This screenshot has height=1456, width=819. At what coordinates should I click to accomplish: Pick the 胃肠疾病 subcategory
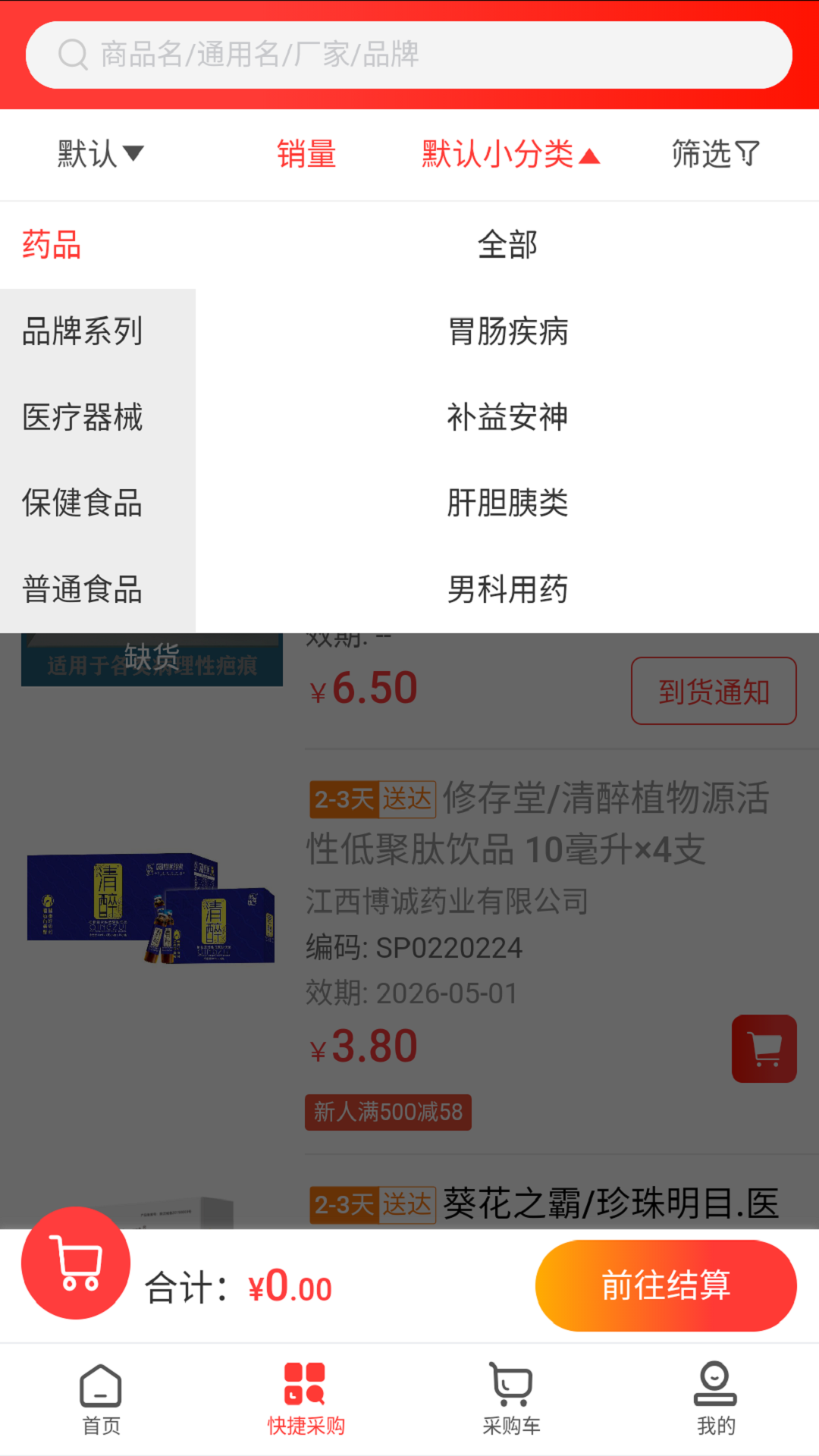[x=507, y=331]
